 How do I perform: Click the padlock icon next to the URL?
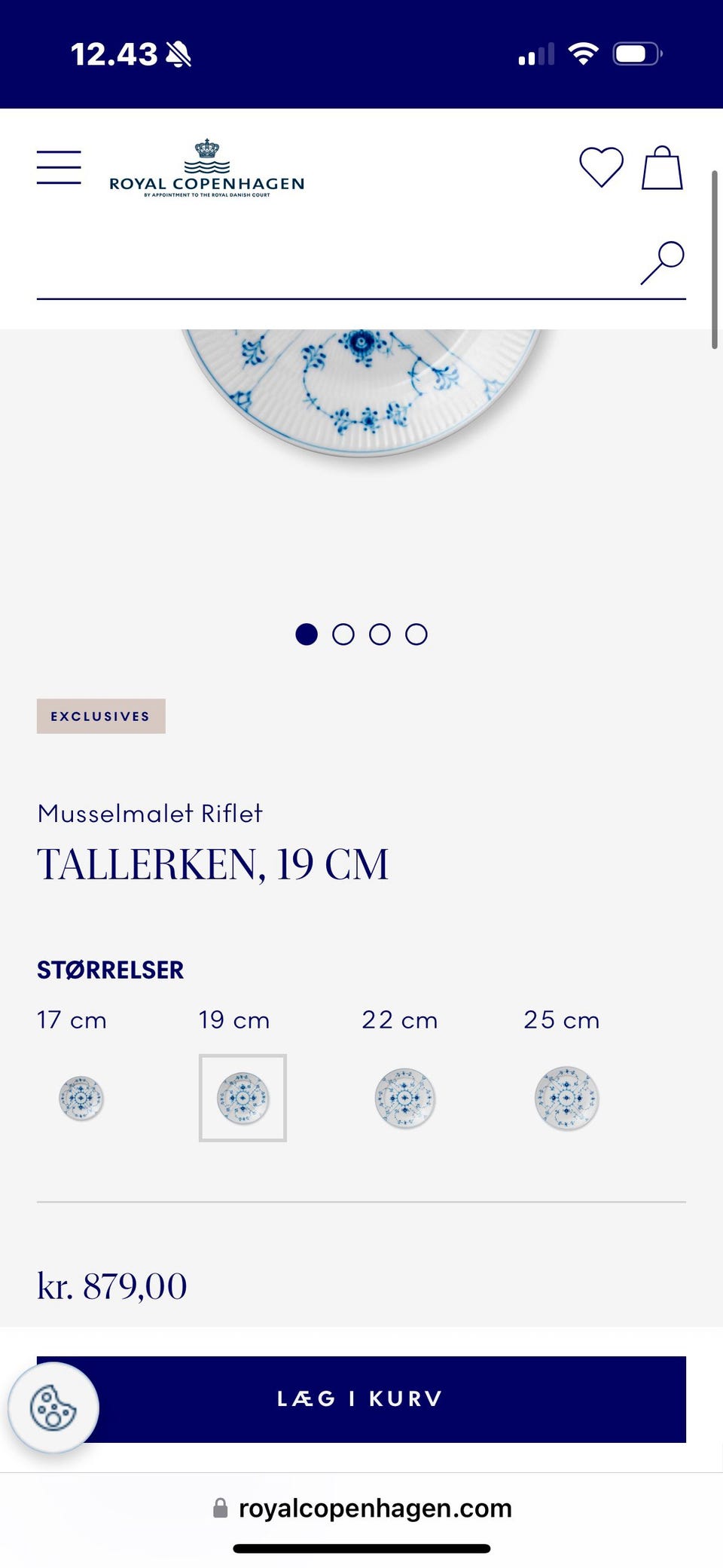tap(221, 1508)
